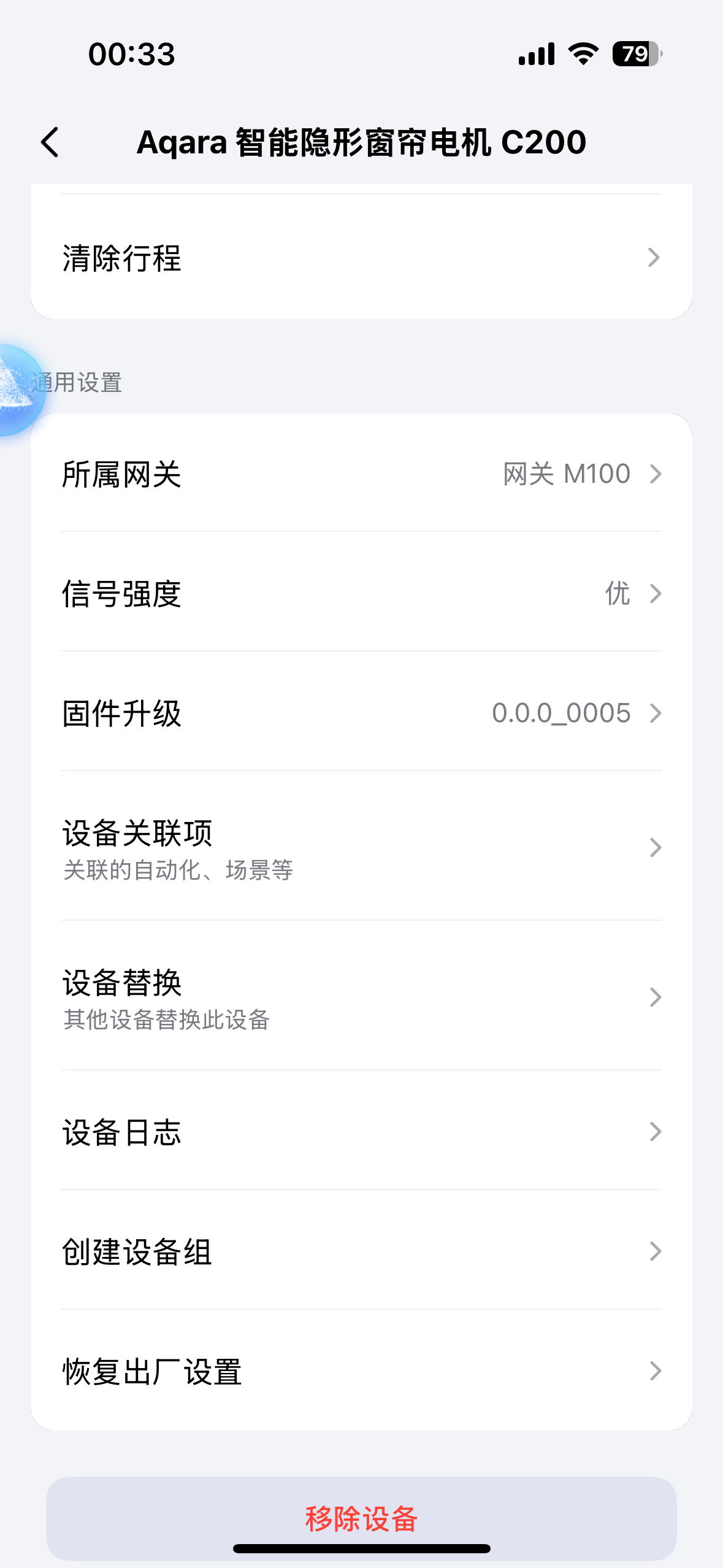View 信号强度 details

click(361, 593)
